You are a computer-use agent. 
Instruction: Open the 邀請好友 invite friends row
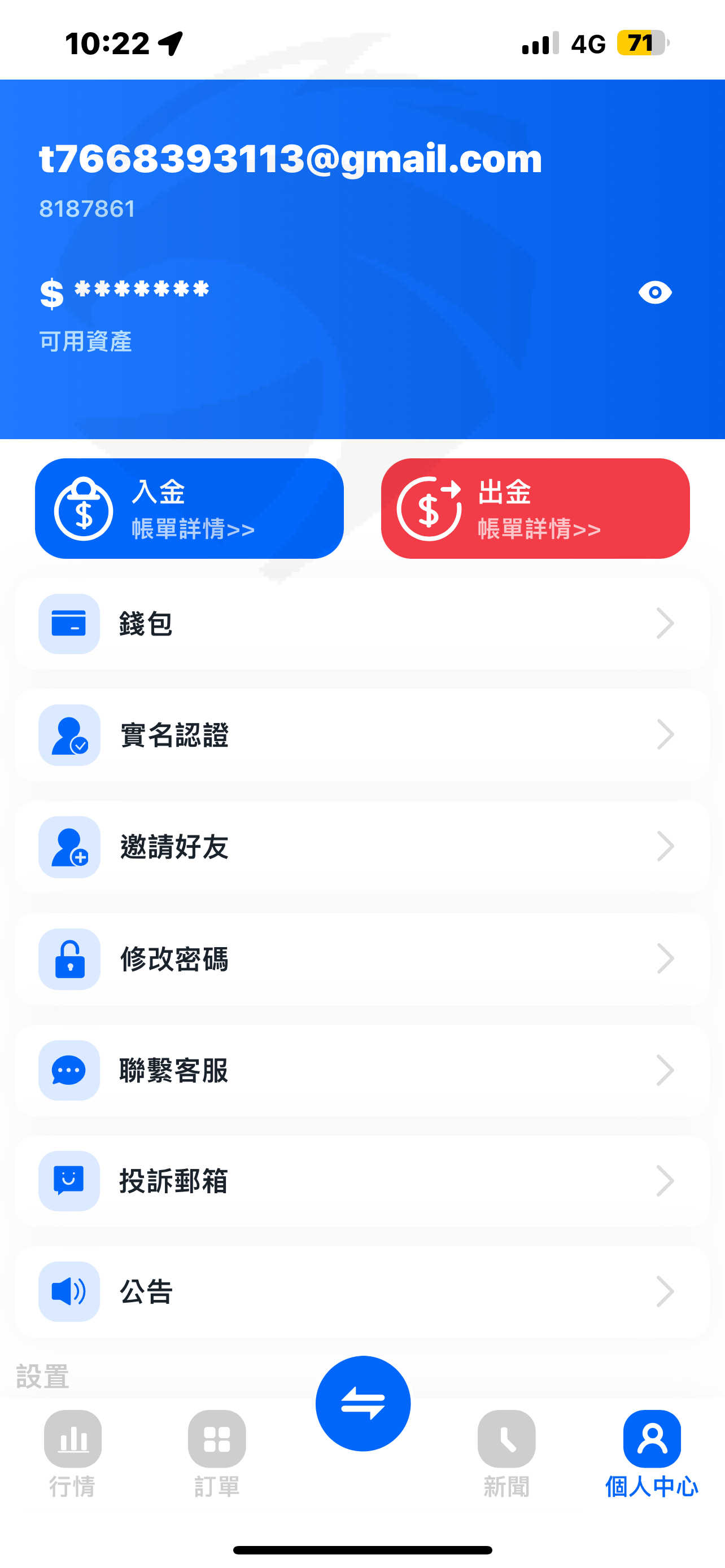click(362, 847)
